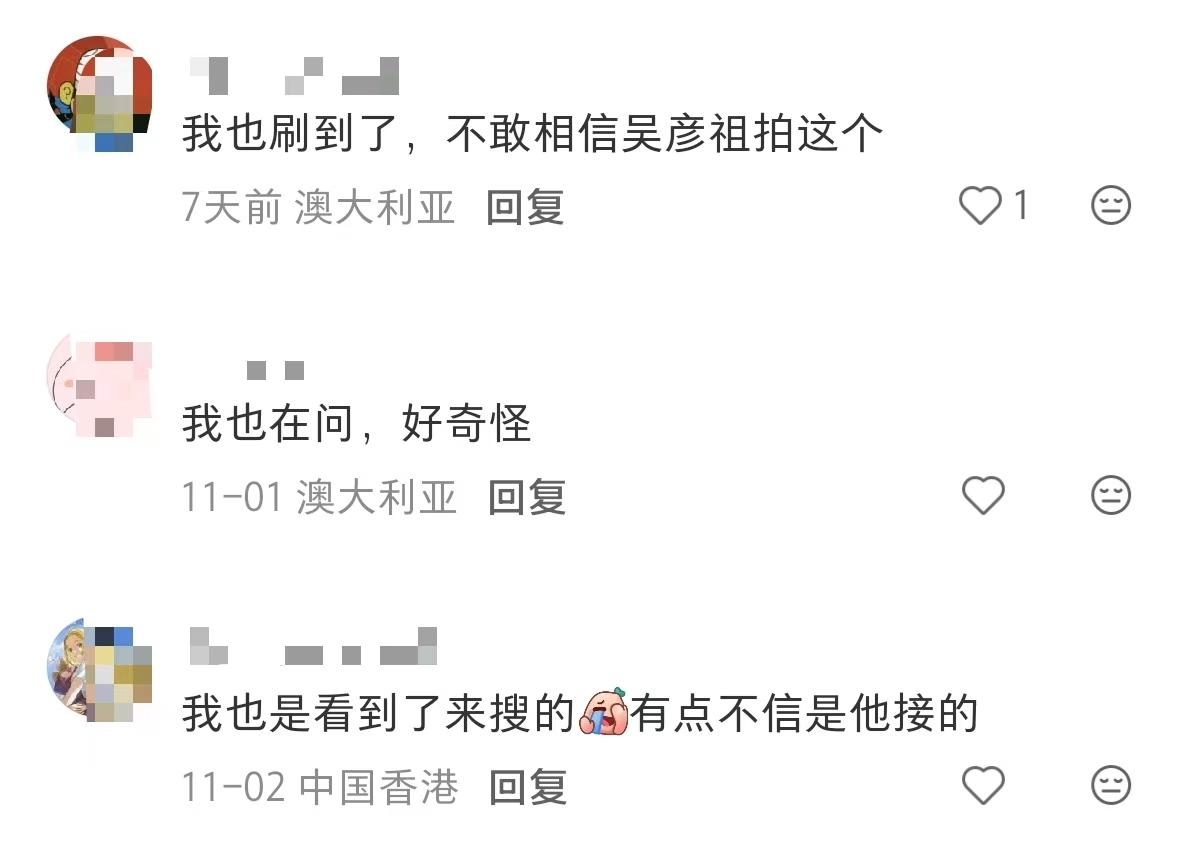Like the comment about 吴彦祖拍这个

pyautogui.click(x=980, y=207)
